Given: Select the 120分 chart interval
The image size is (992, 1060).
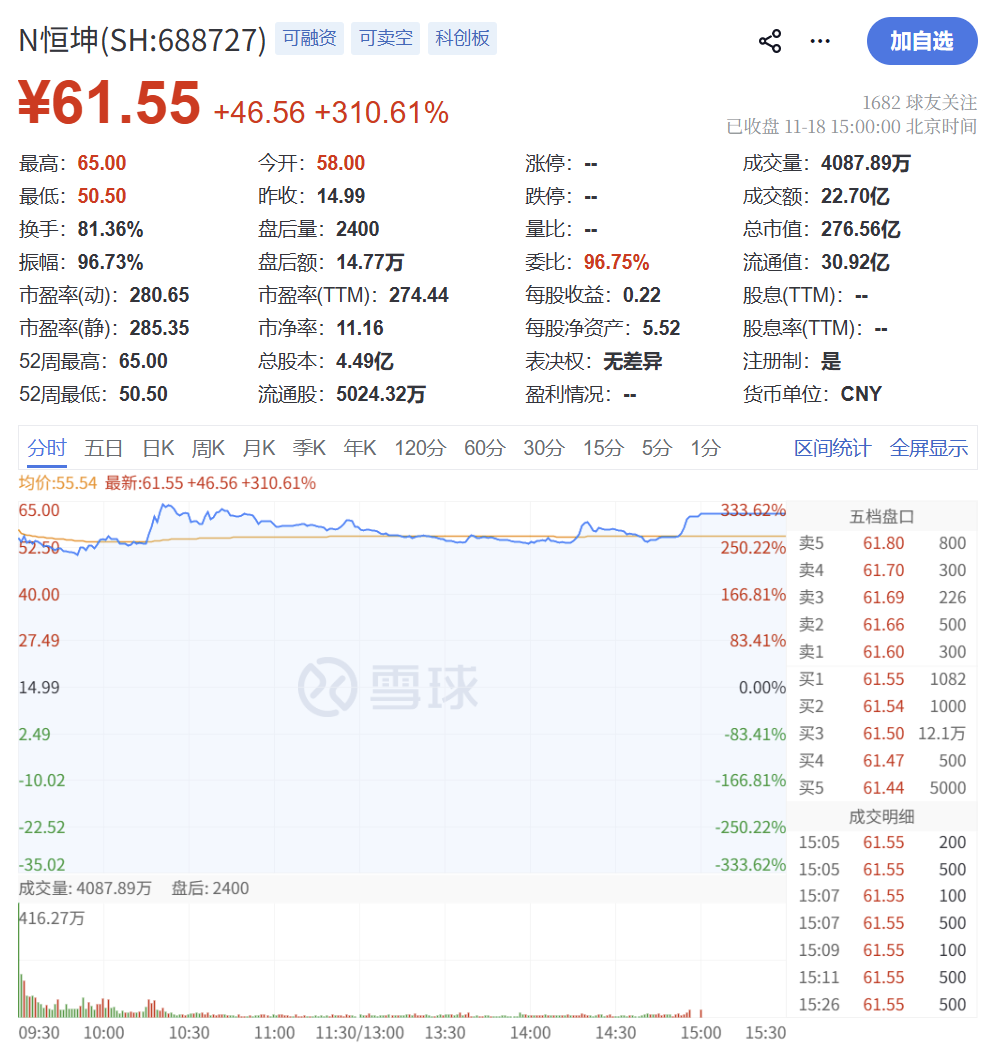Looking at the screenshot, I should pyautogui.click(x=420, y=448).
